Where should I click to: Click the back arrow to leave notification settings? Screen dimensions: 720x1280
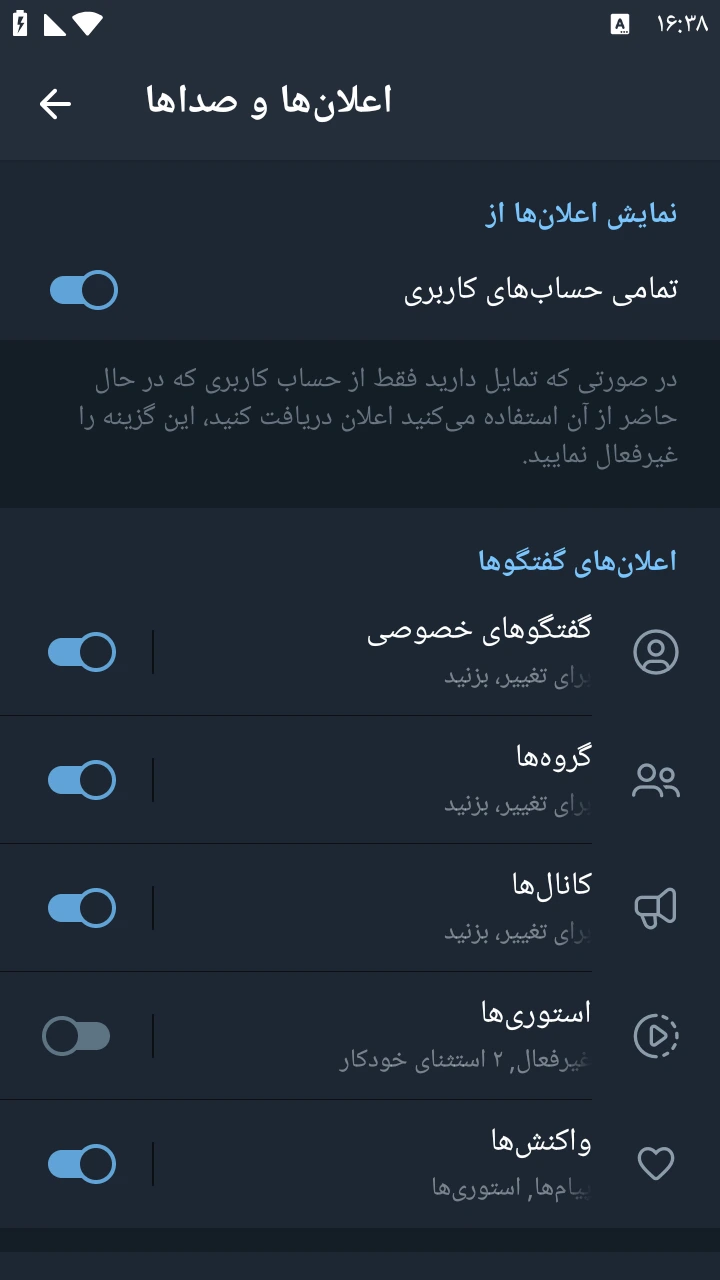click(55, 100)
